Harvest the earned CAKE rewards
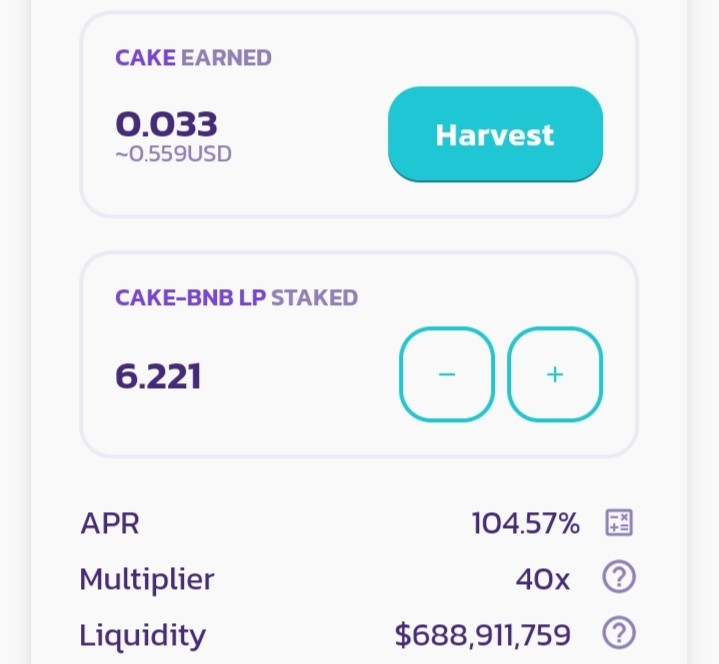The height and width of the screenshot is (664, 719). pyautogui.click(x=495, y=134)
